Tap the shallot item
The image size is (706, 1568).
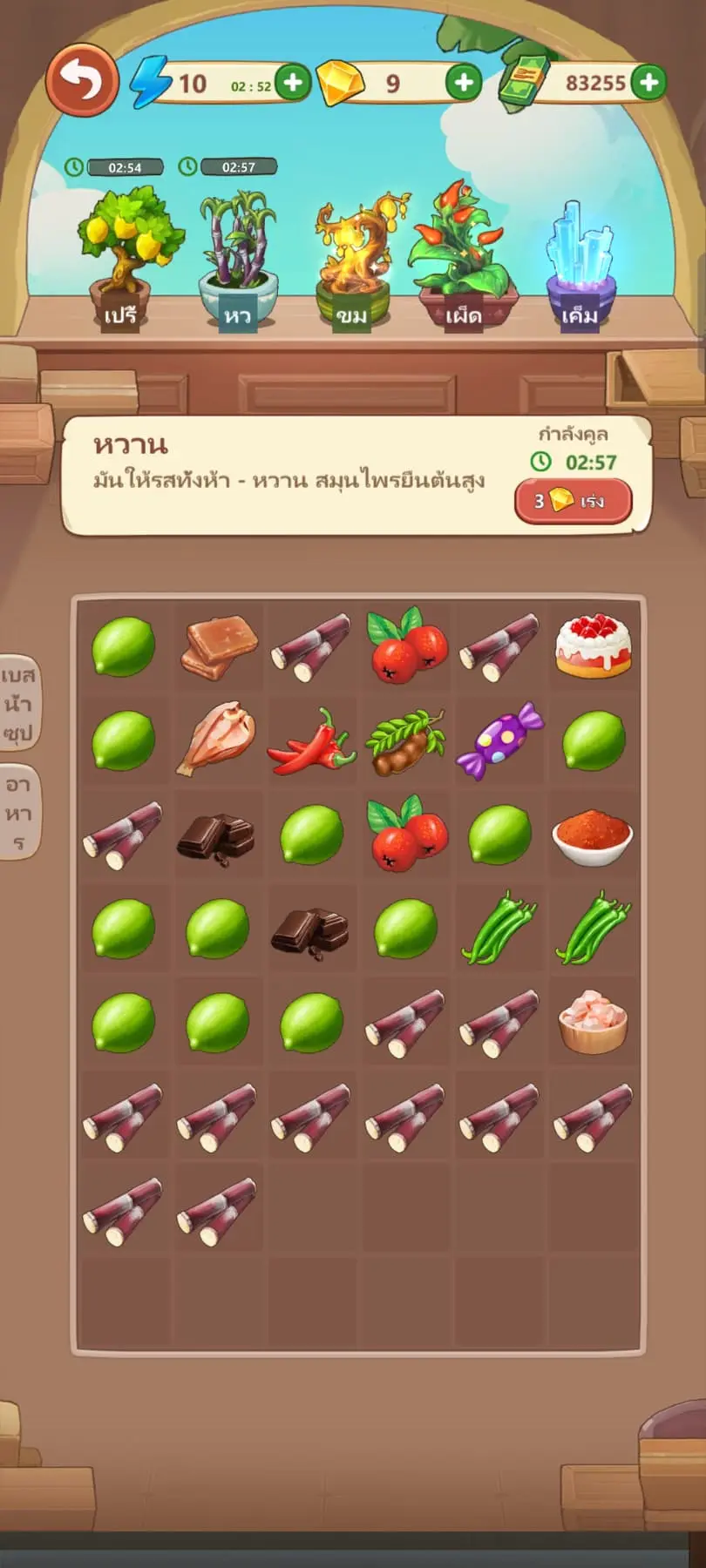[x=216, y=740]
